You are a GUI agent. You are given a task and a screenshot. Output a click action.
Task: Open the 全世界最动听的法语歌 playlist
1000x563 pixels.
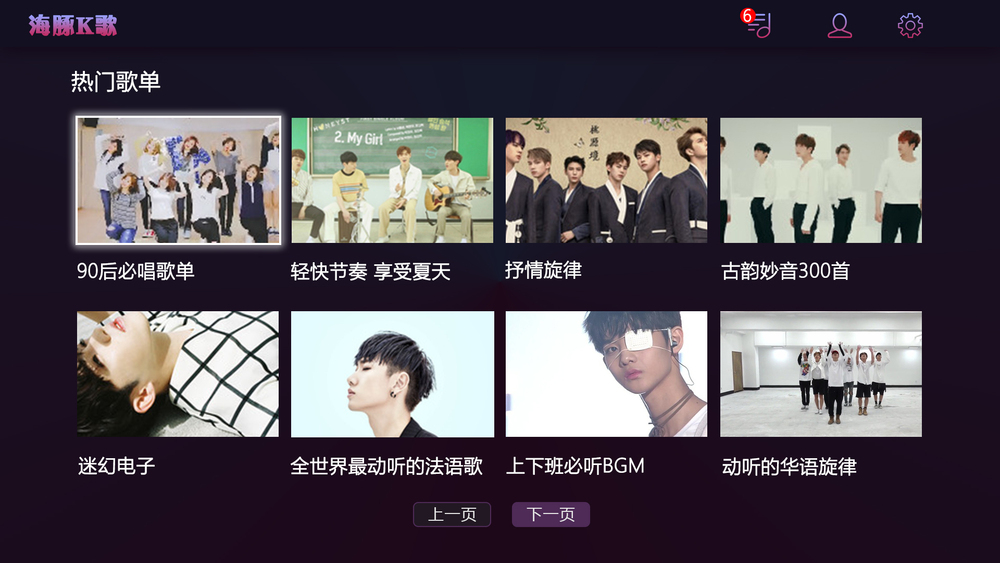tap(392, 374)
